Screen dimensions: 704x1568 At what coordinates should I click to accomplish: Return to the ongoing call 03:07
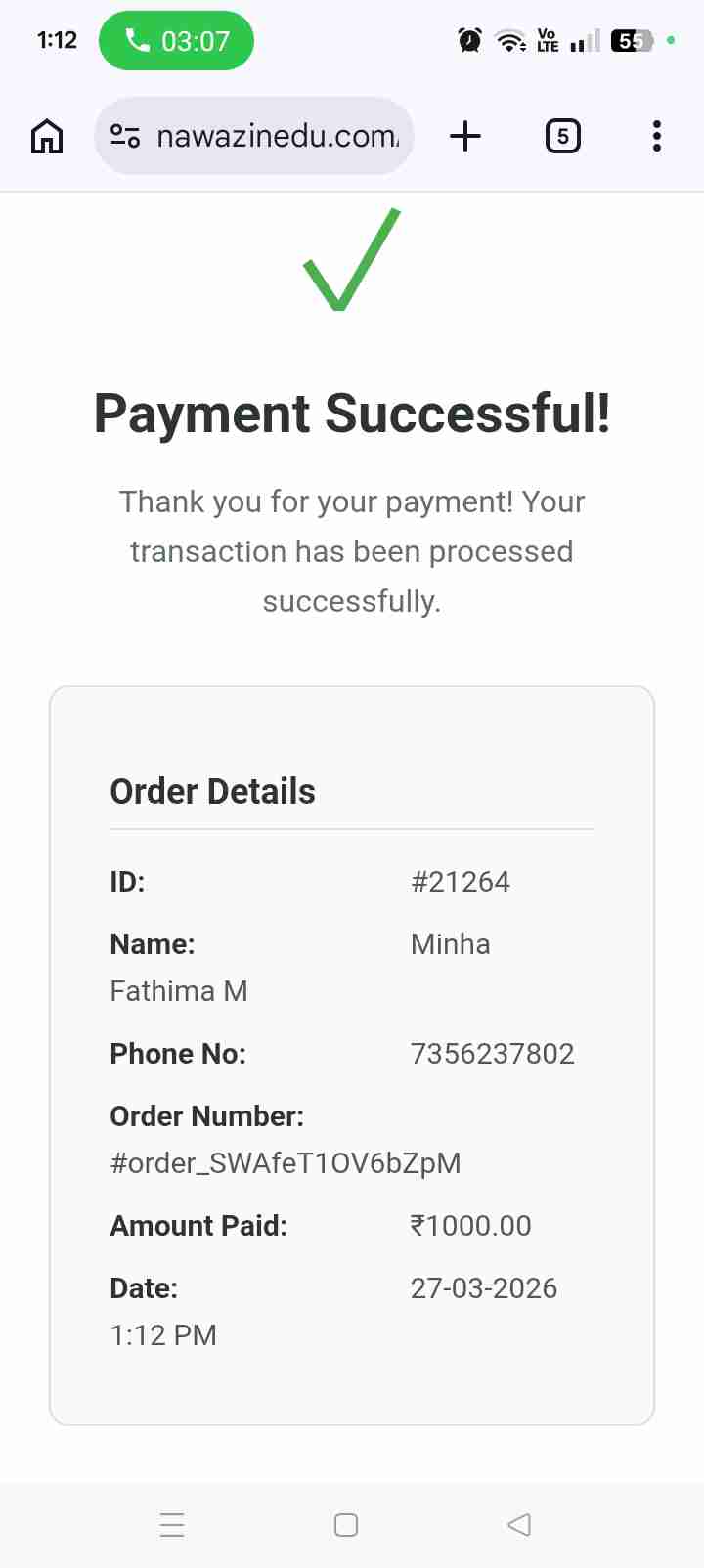[x=177, y=41]
